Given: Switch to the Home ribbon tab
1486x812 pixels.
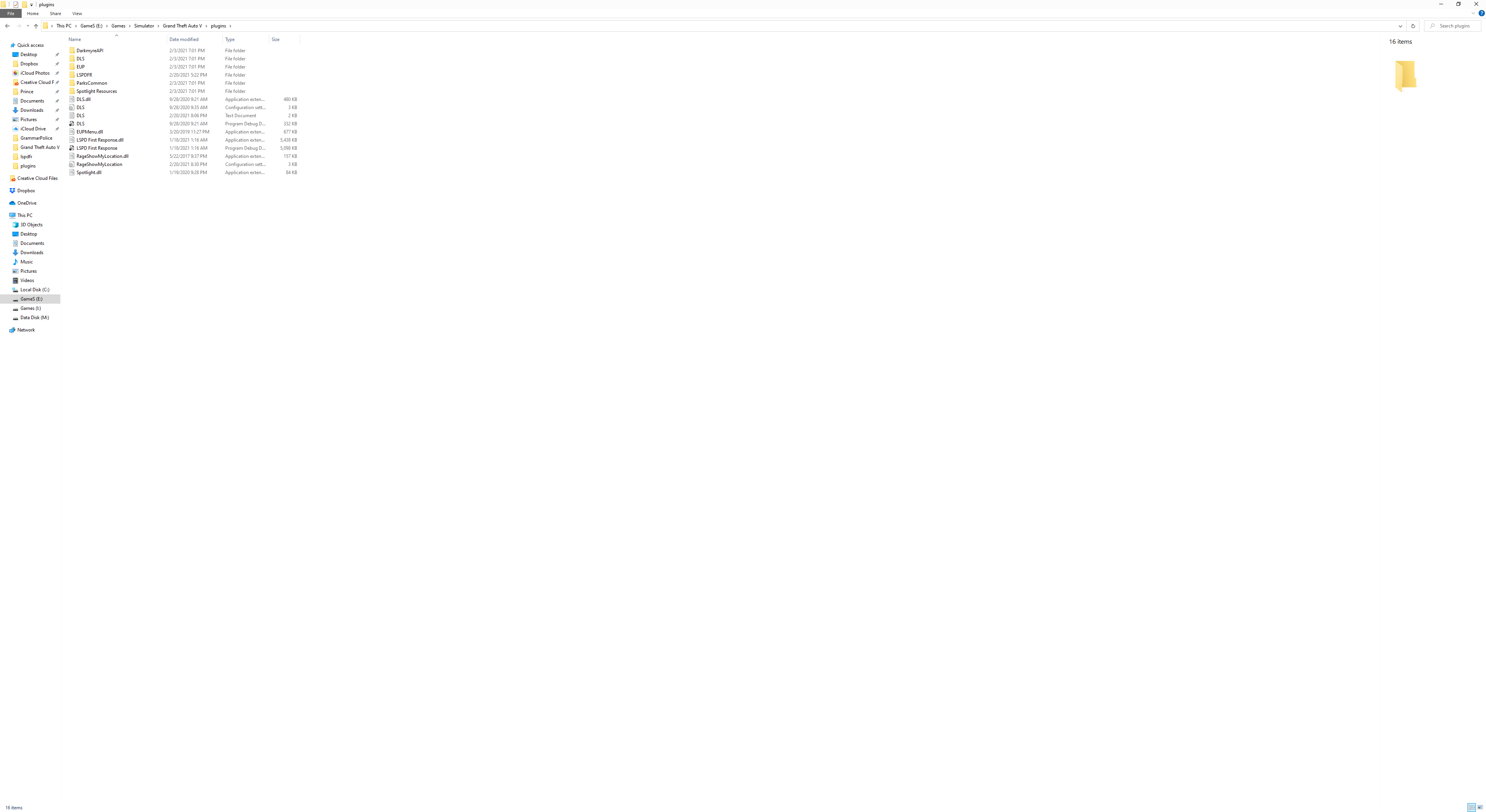Looking at the screenshot, I should point(33,13).
